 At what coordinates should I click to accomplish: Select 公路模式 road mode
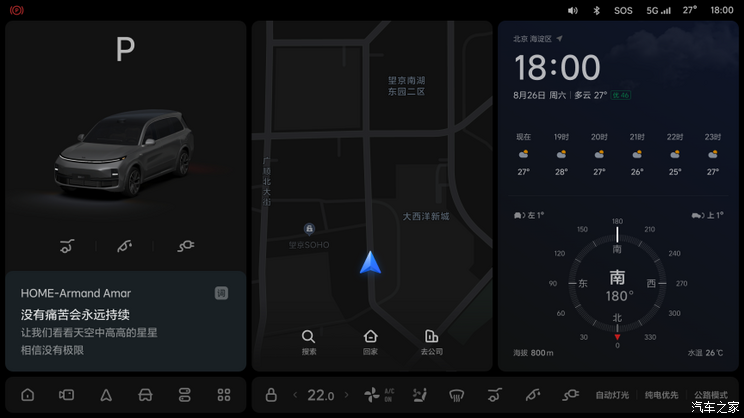710,395
